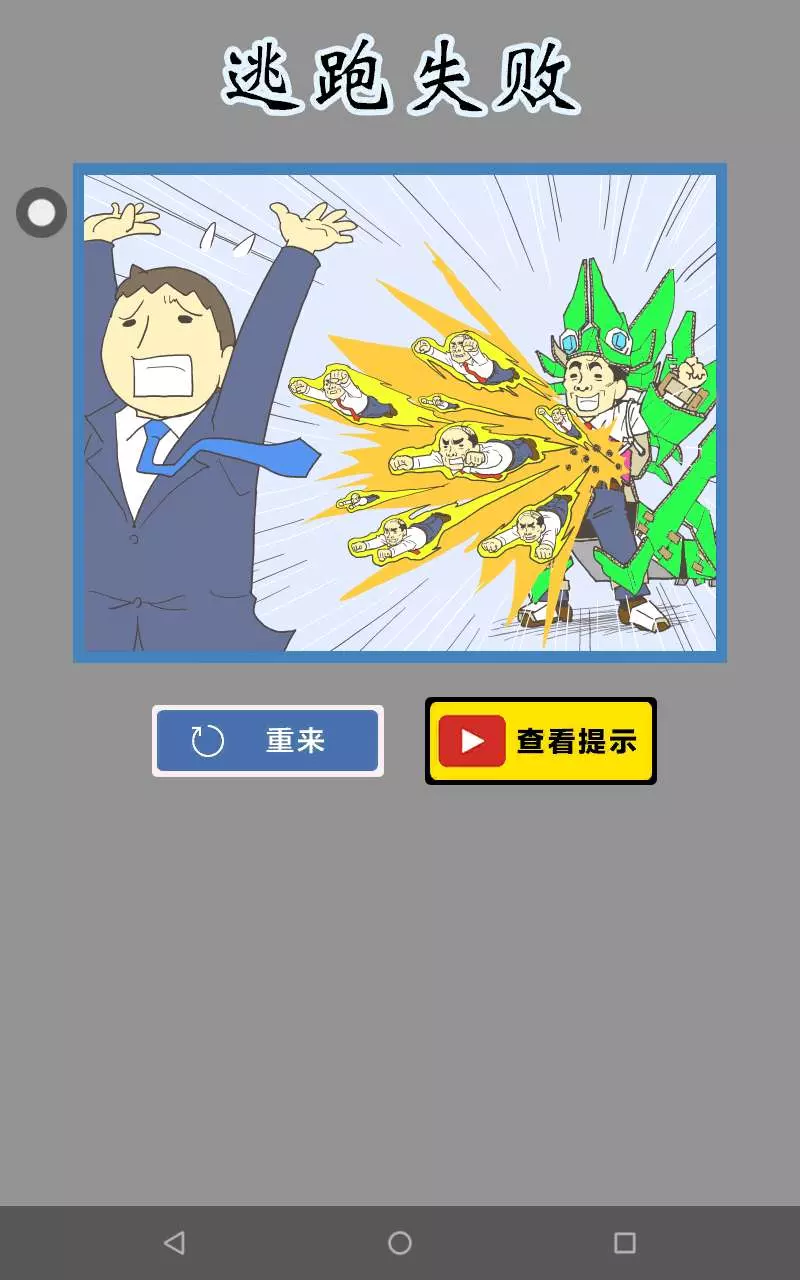Open the recent apps view
Viewport: 800px width, 1280px height.
click(625, 1243)
